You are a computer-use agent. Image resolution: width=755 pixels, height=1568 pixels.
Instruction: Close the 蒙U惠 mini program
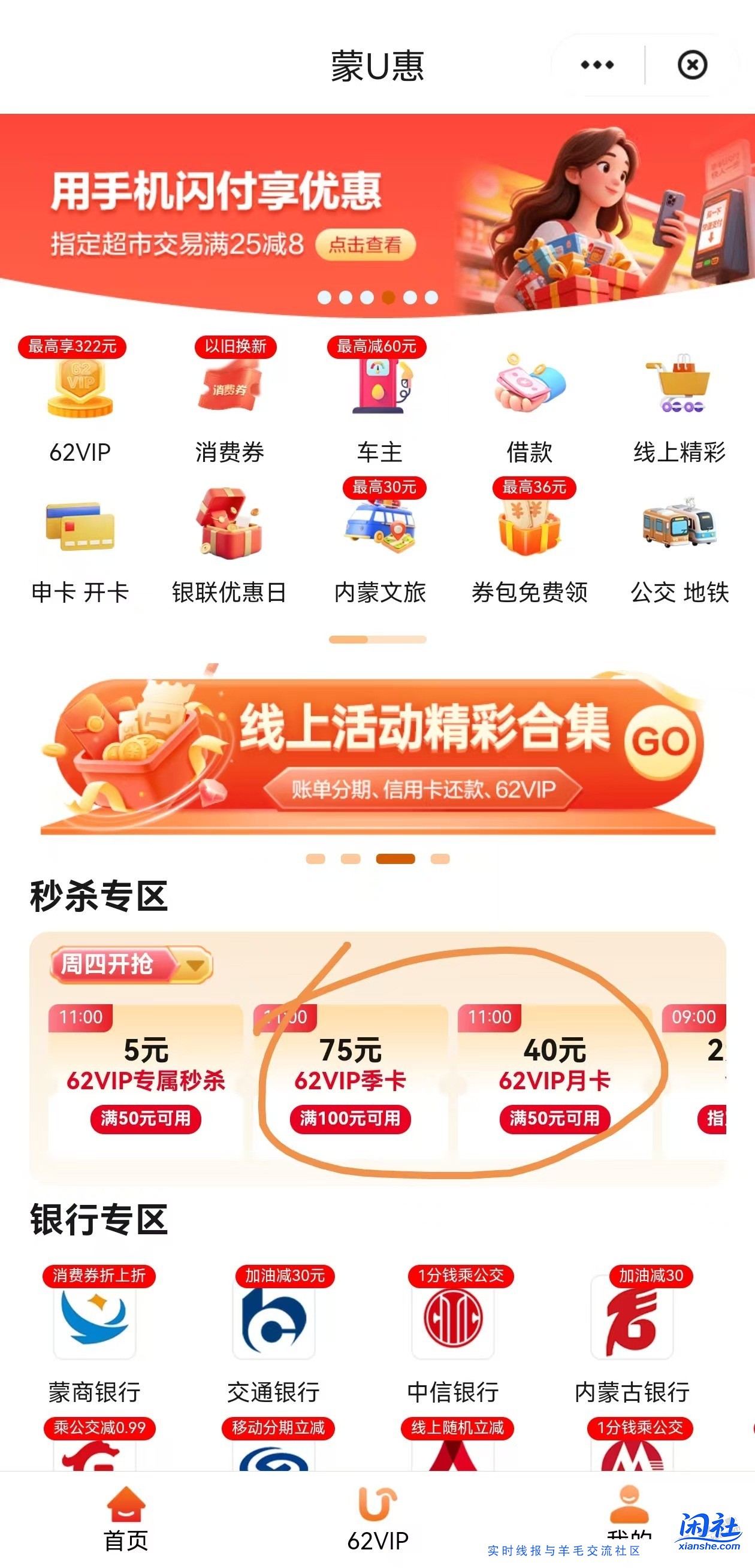[692, 65]
